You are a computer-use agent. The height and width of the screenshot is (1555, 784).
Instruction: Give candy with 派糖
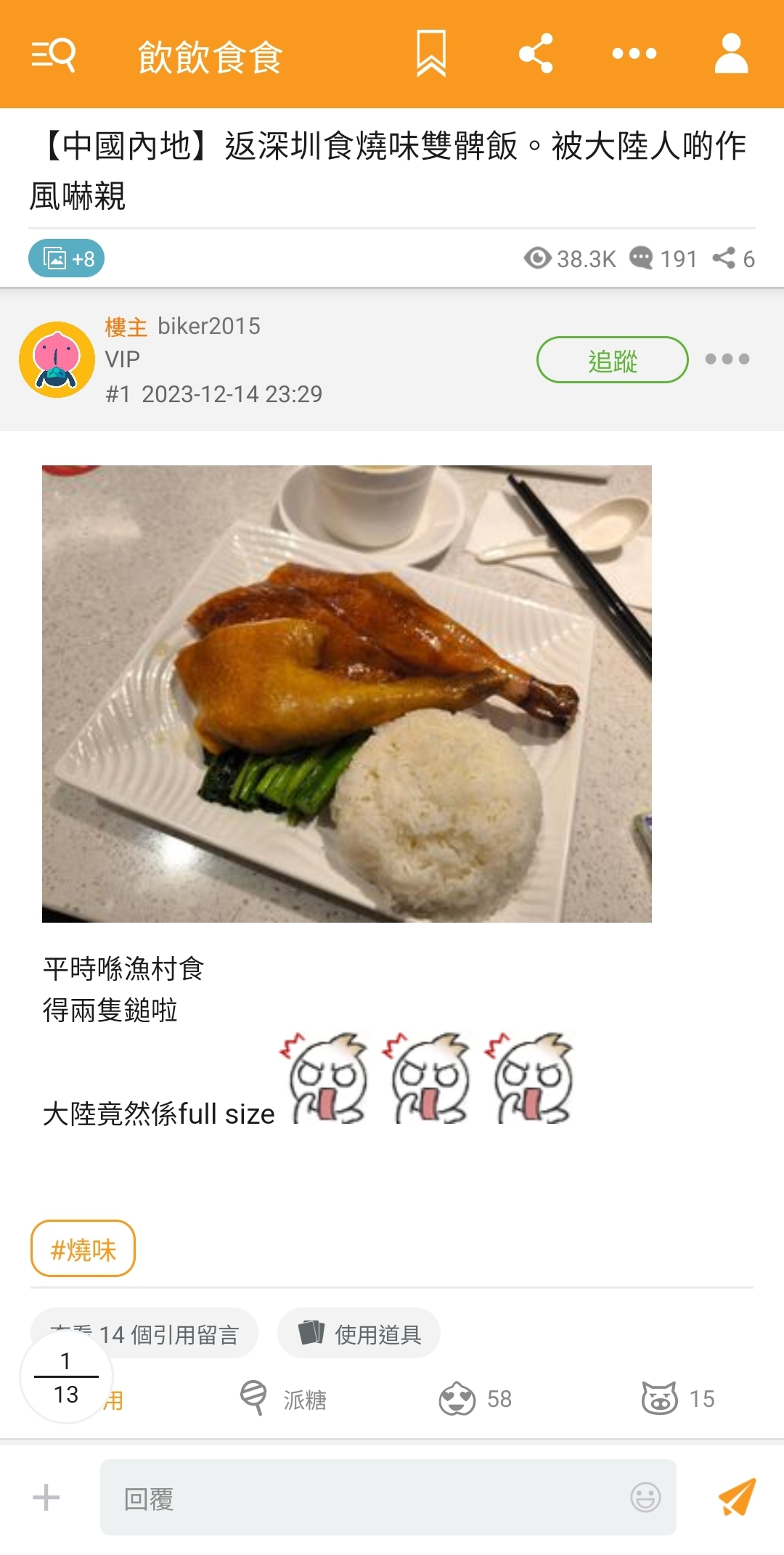[x=283, y=1399]
